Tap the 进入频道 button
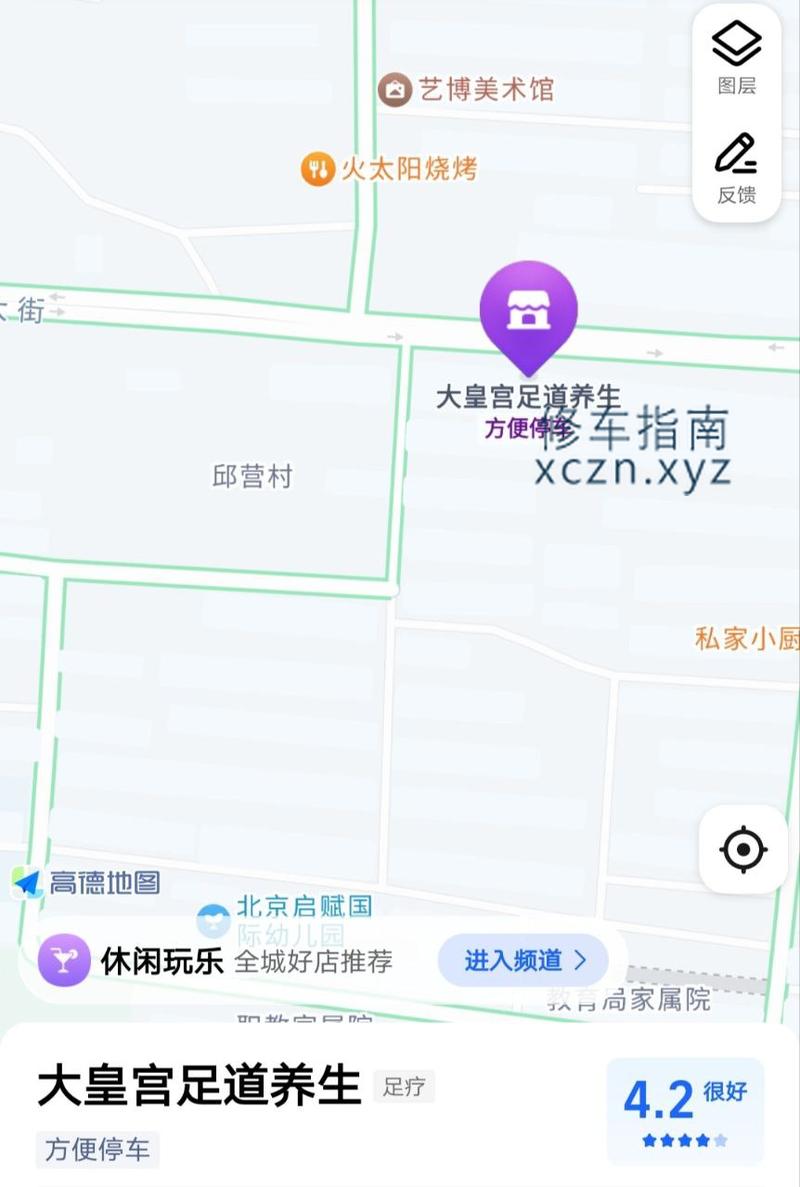The height and width of the screenshot is (1187, 800). [x=523, y=961]
